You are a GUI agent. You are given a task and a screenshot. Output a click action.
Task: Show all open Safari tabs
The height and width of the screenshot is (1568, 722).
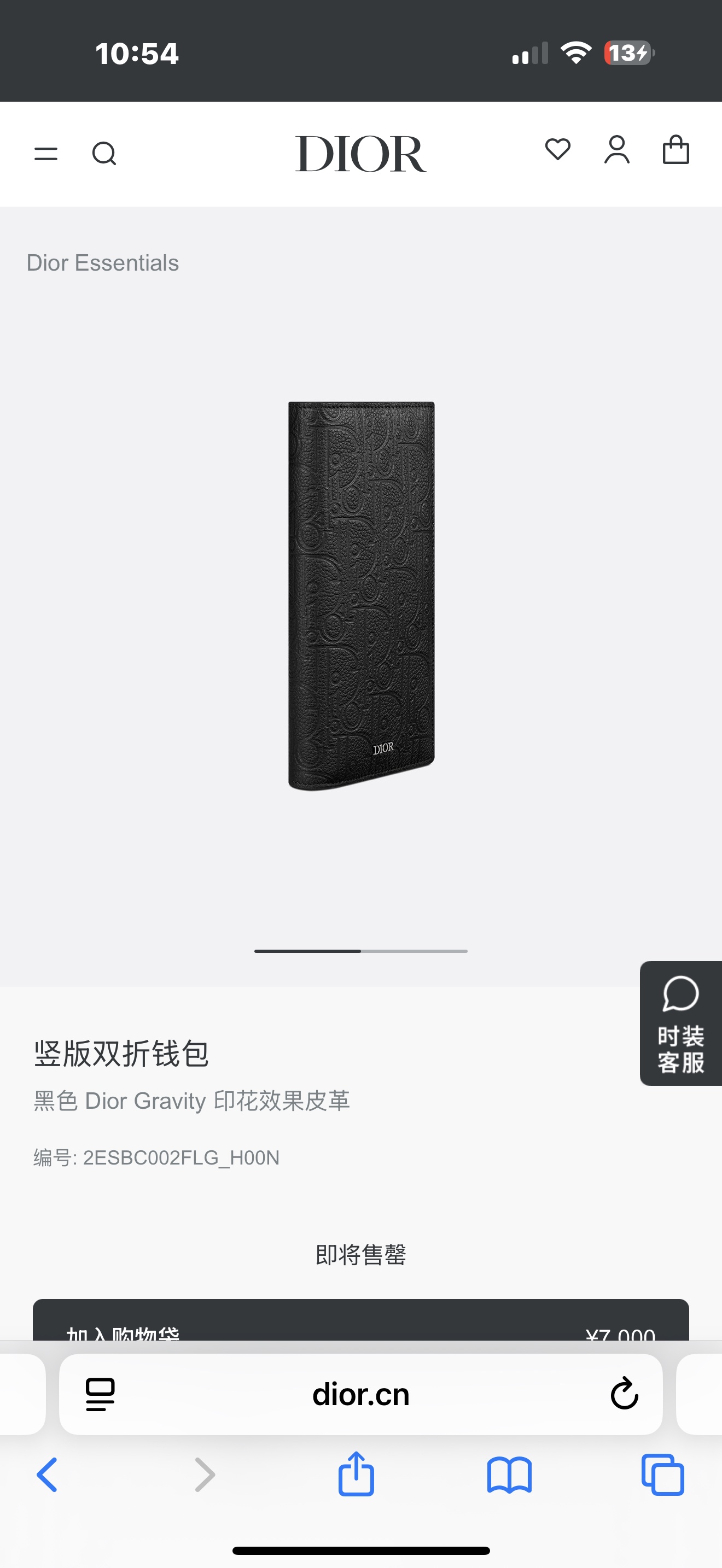(662, 1475)
